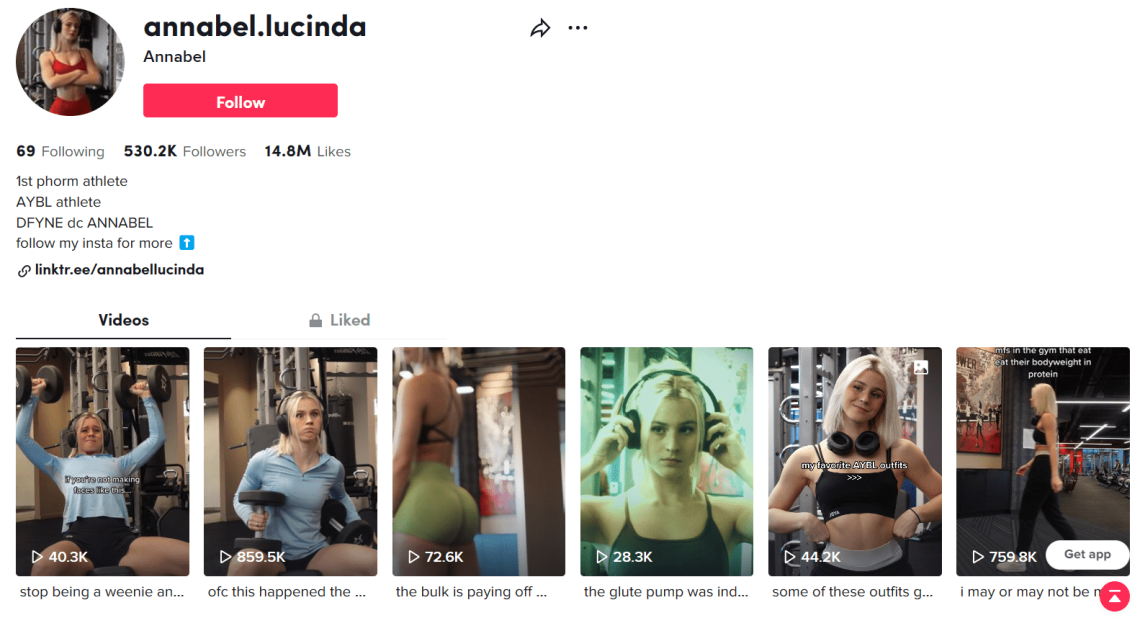The image size is (1140, 618).
Task: Watch the glute pump video with 28.3K views
Action: point(666,461)
